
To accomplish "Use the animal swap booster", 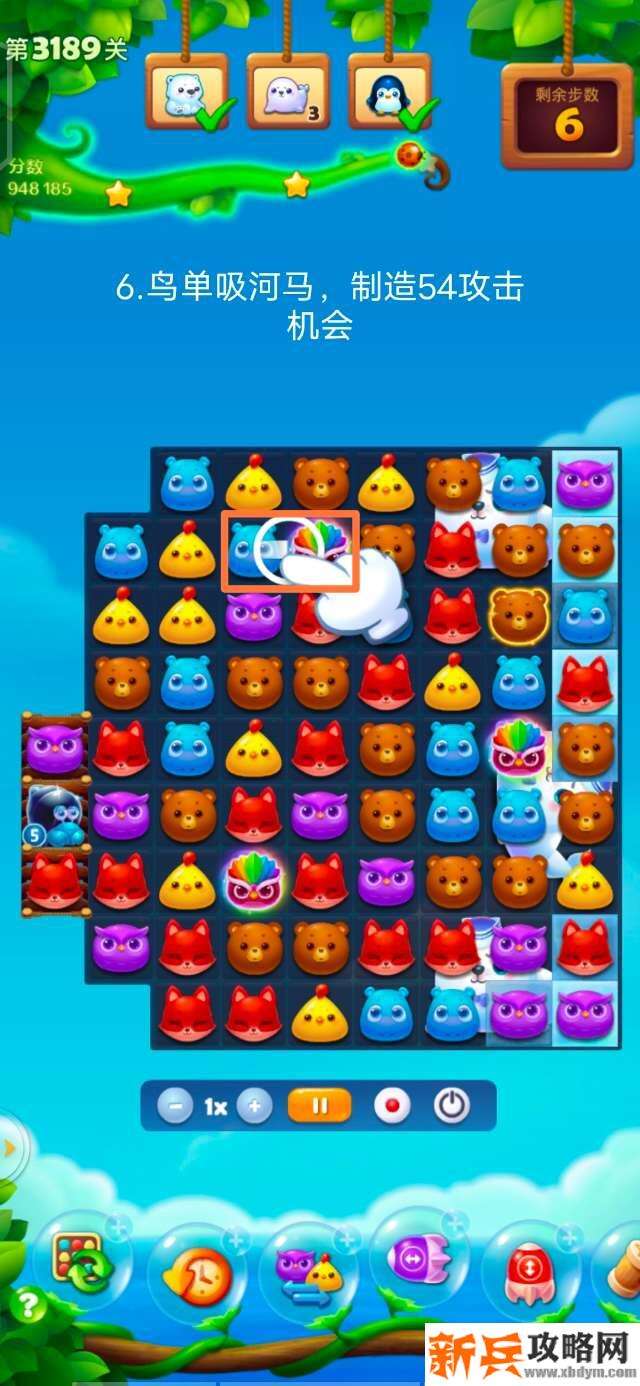I will click(x=309, y=1270).
